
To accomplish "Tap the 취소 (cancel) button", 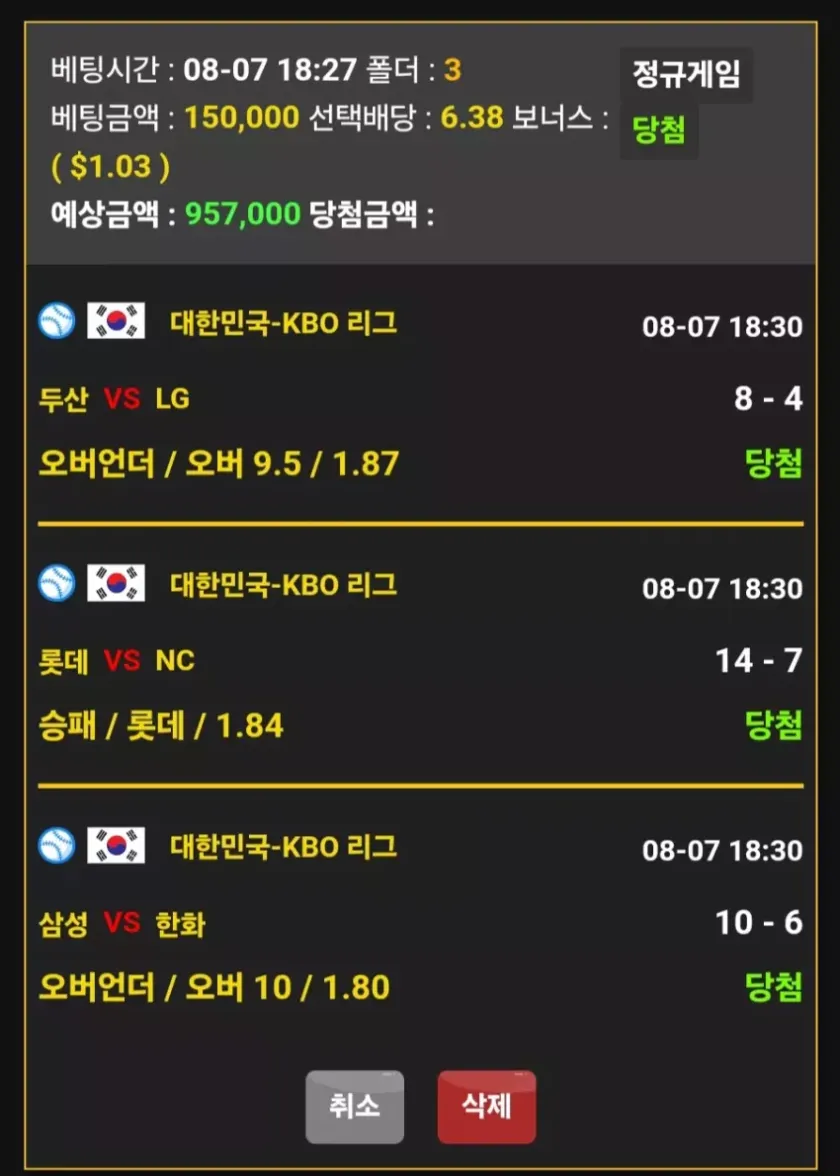I will pos(355,1106).
